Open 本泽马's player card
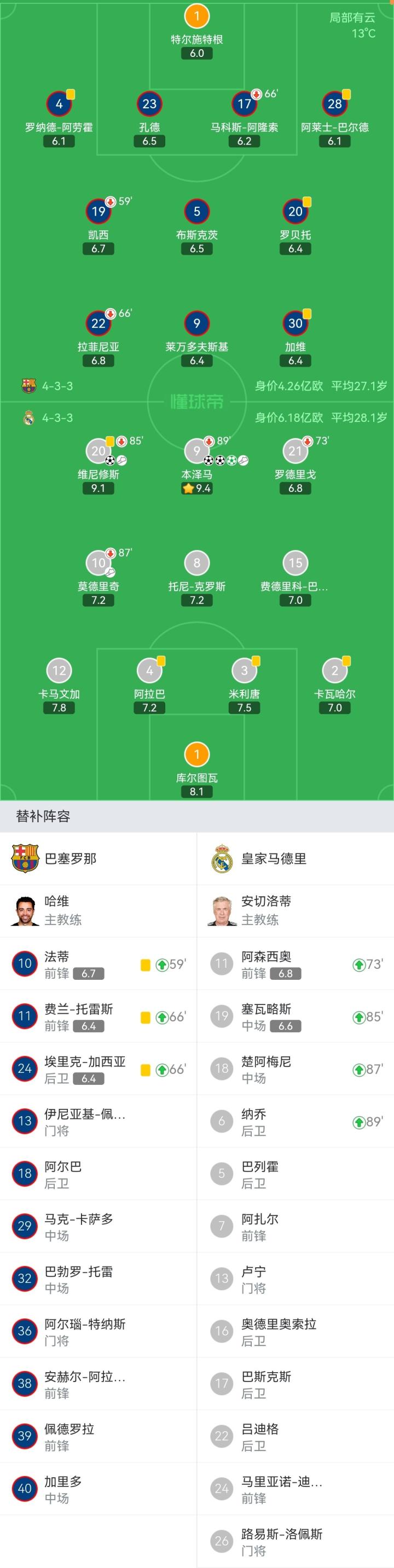The image size is (394, 1568). 196,466
